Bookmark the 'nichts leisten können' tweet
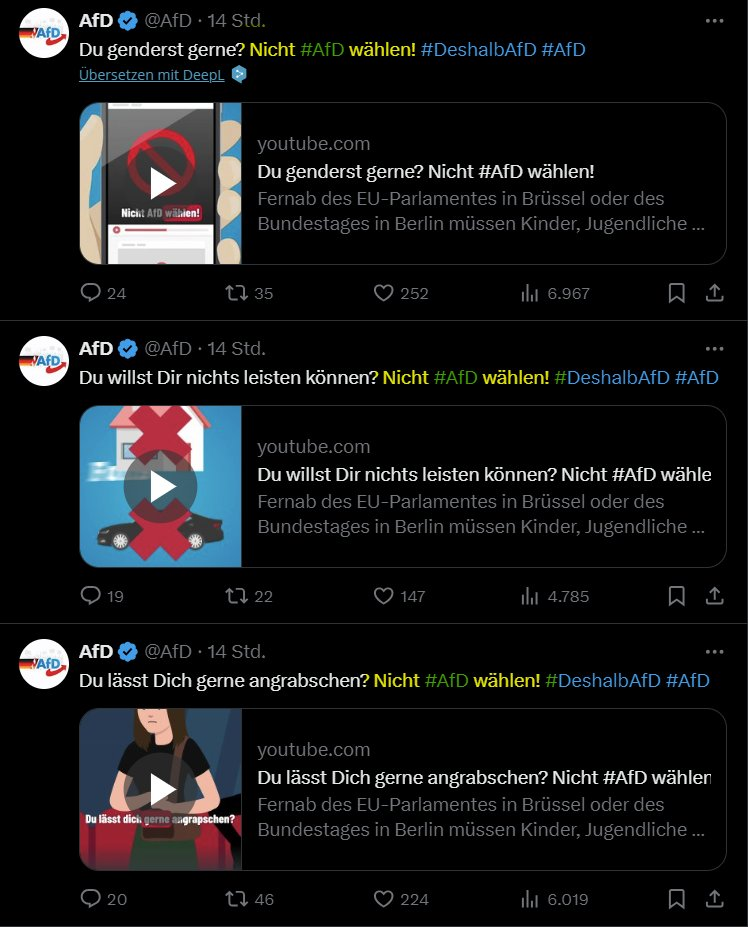This screenshot has height=927, width=748. (677, 596)
